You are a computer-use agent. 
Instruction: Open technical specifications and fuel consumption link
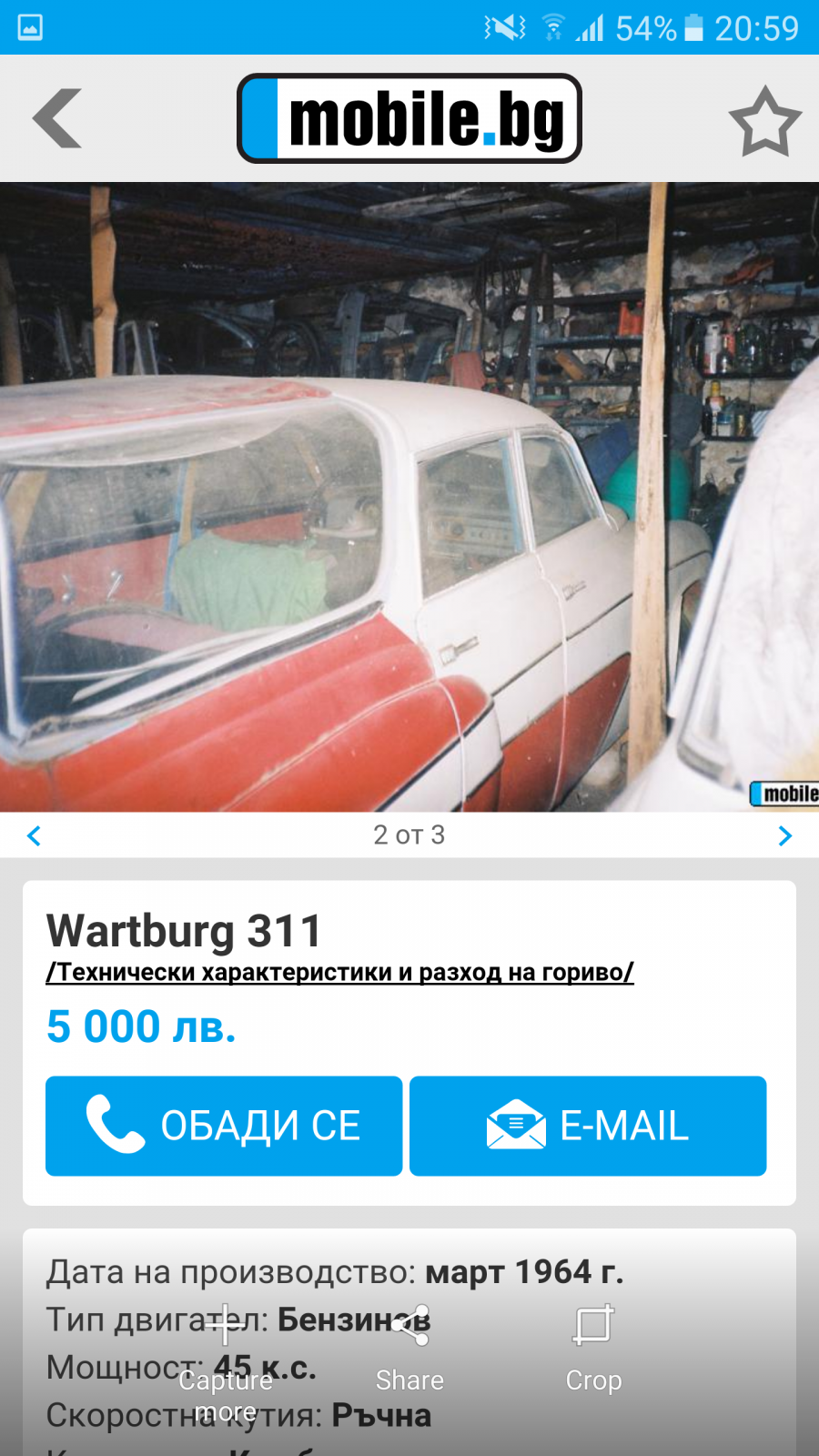[339, 972]
